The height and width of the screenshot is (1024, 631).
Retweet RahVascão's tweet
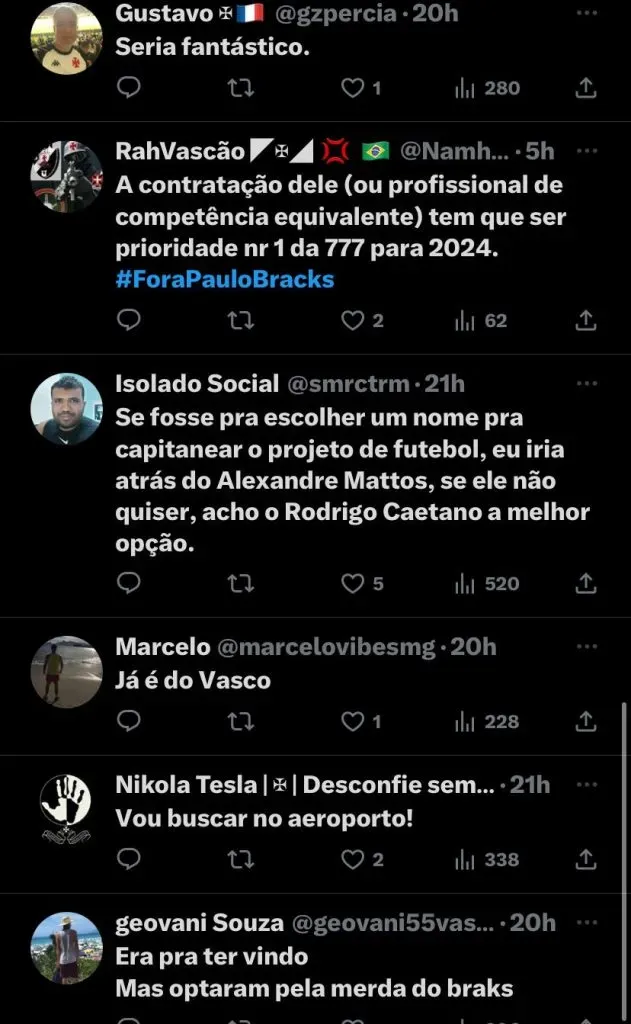click(241, 320)
